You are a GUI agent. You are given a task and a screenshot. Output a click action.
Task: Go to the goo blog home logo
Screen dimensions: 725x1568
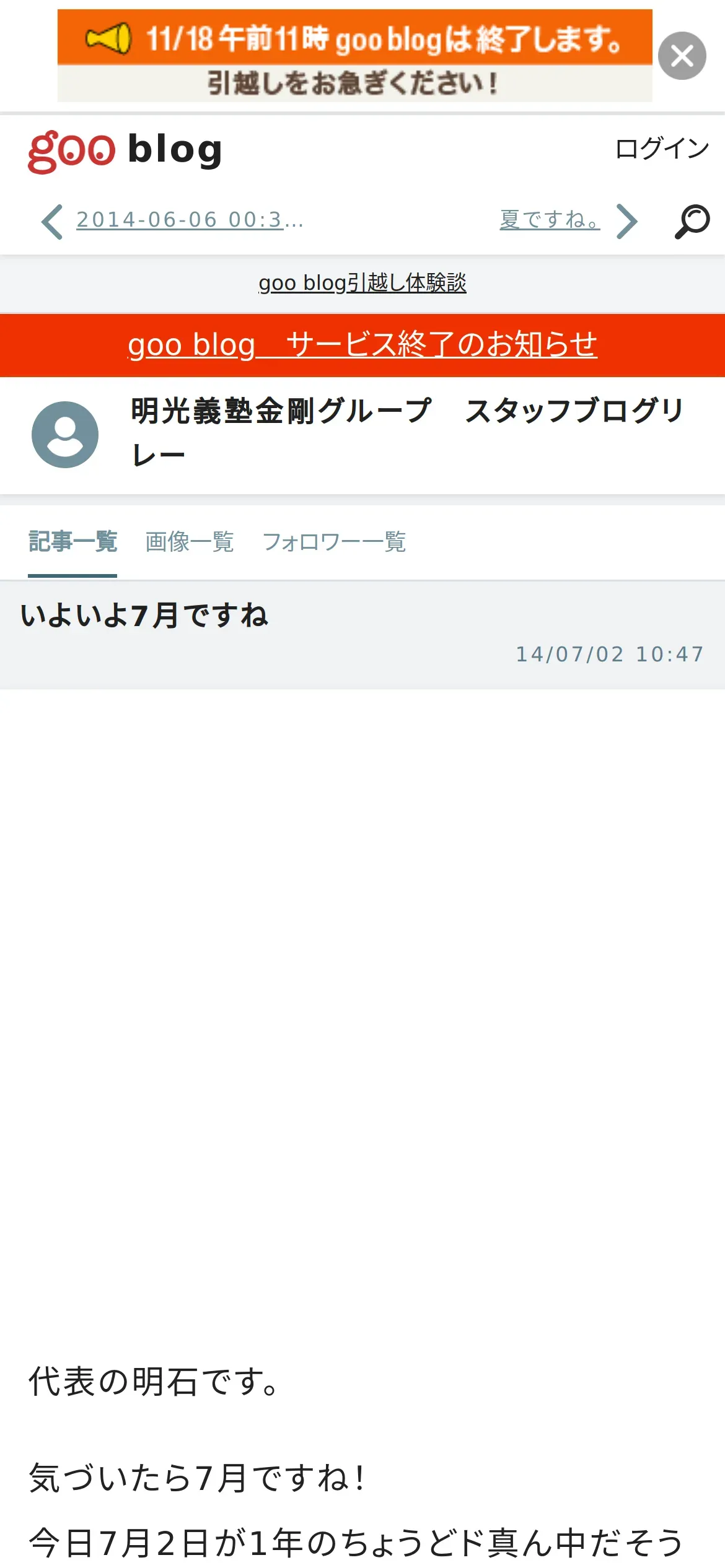click(125, 151)
